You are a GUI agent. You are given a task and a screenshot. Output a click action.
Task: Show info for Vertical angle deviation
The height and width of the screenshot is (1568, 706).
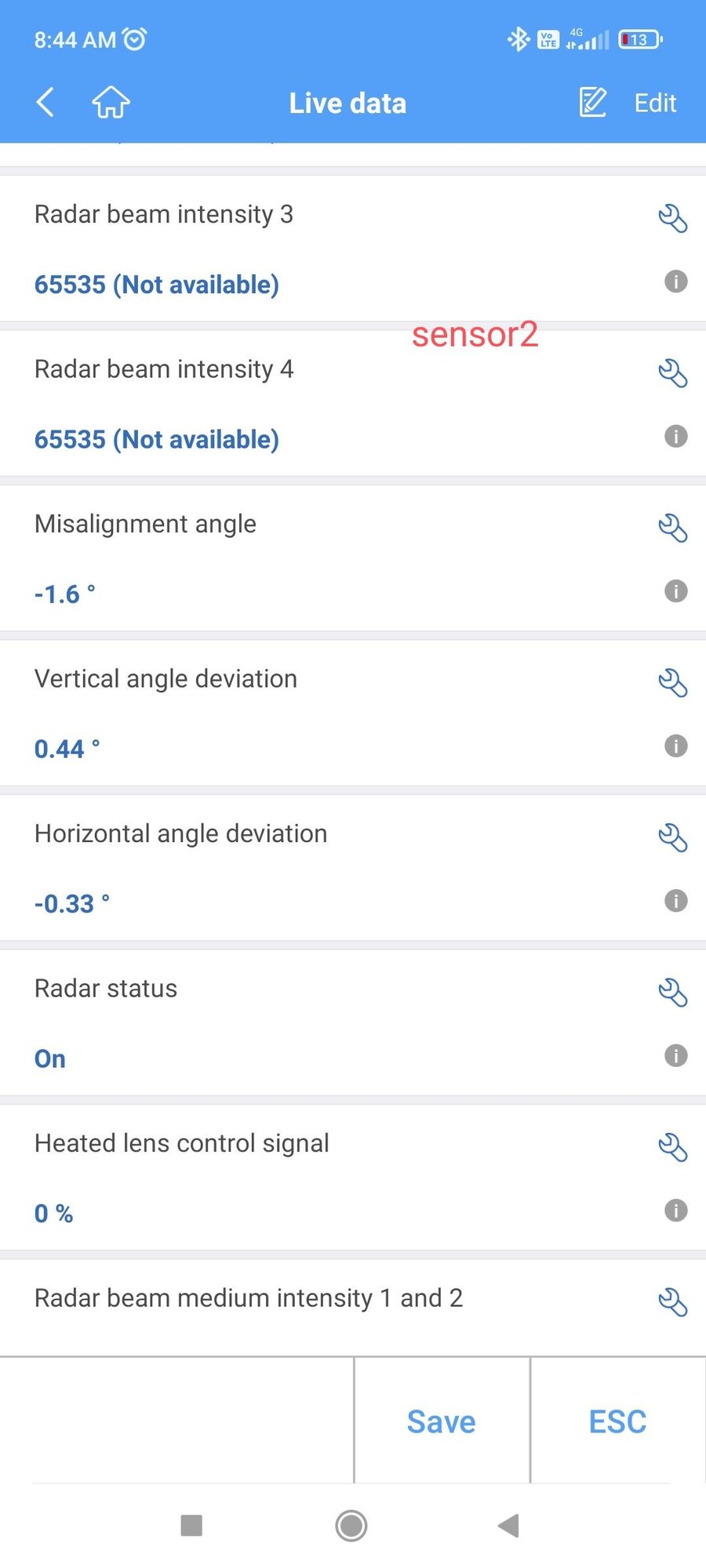pyautogui.click(x=675, y=746)
